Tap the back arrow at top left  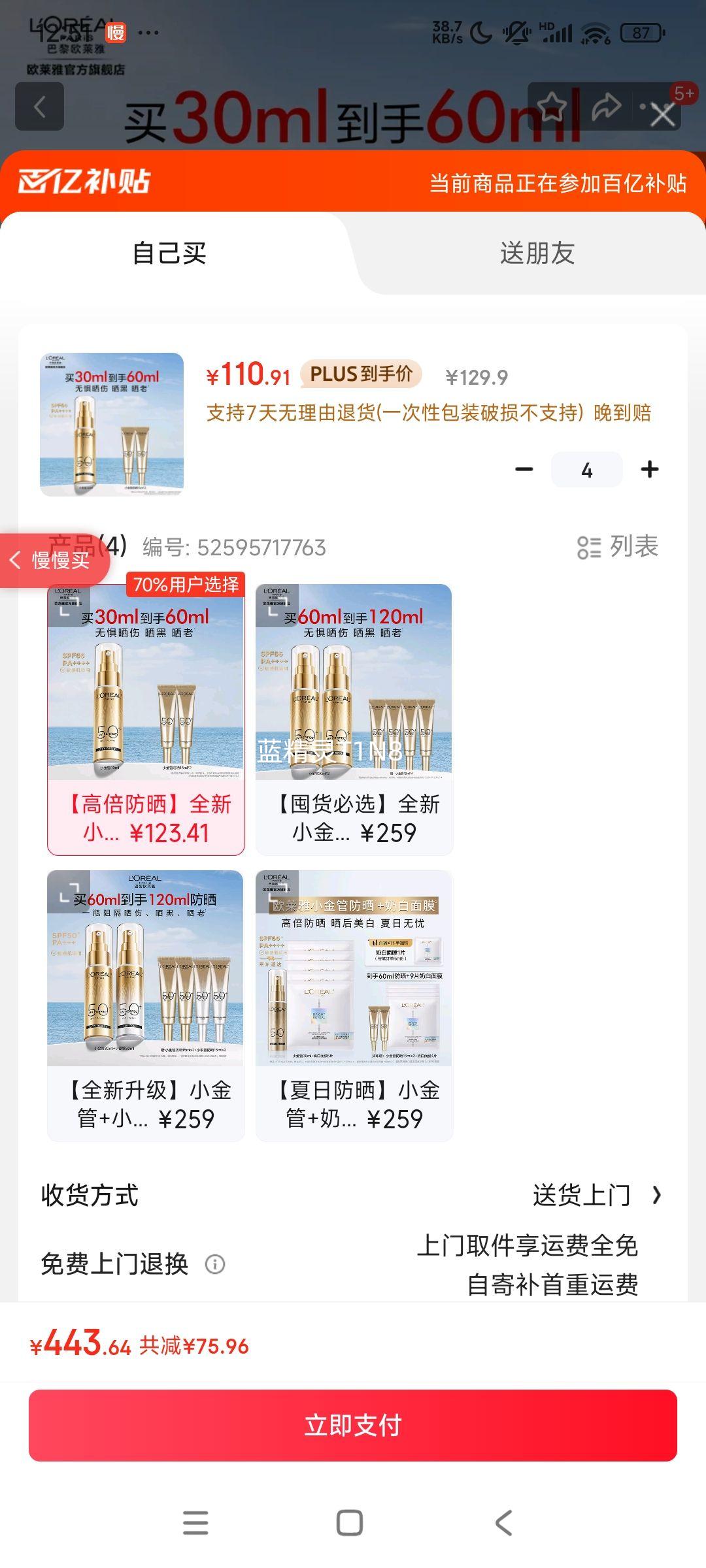(x=39, y=106)
